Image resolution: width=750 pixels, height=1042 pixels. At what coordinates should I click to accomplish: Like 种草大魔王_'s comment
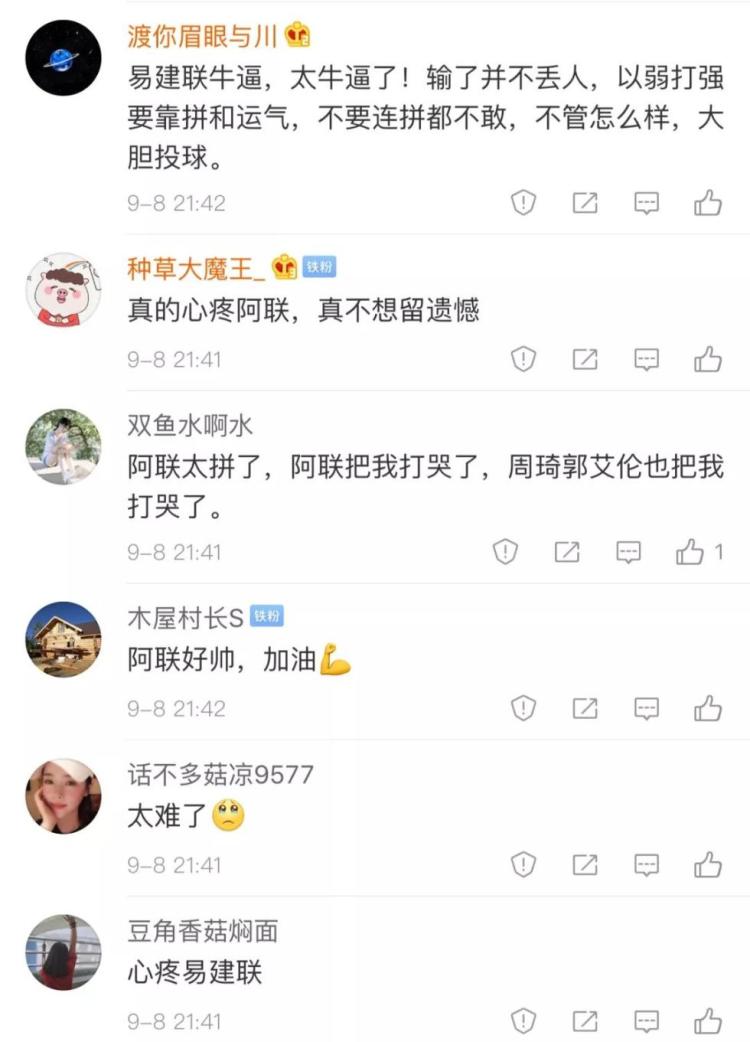click(x=708, y=359)
